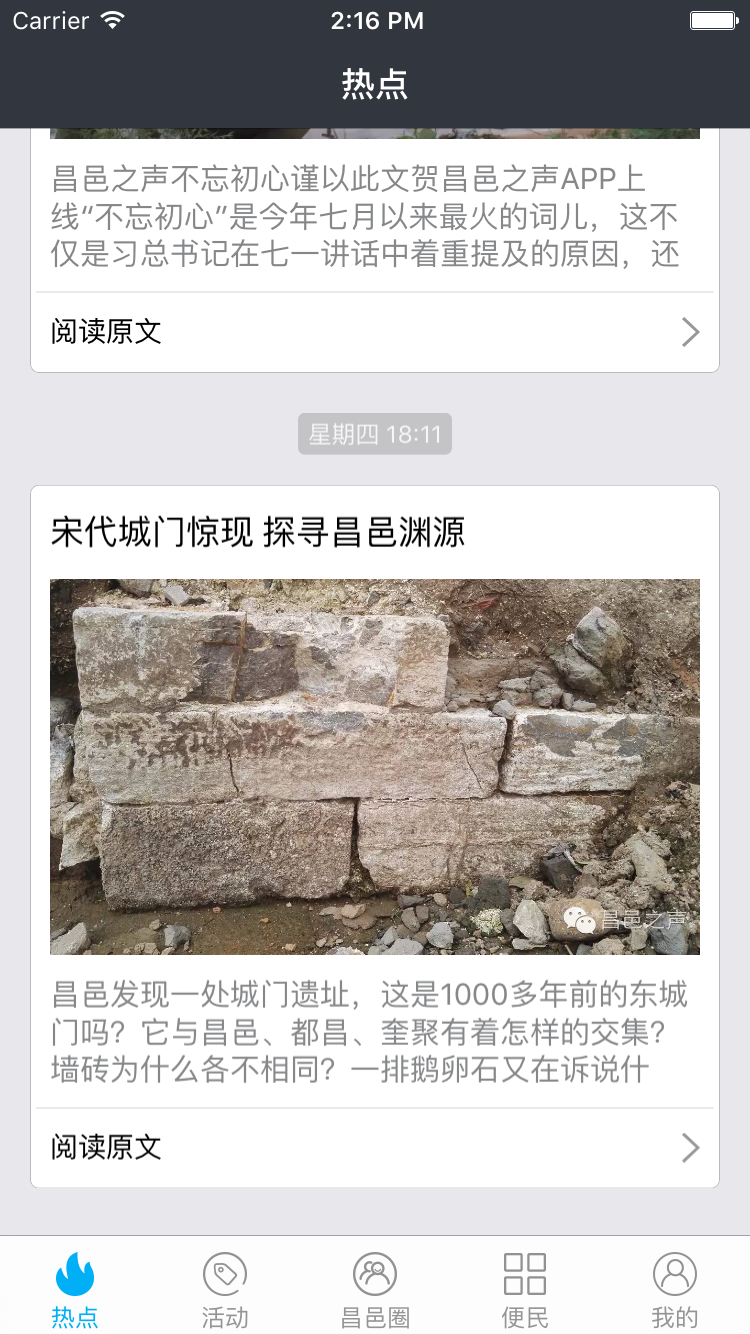
Task: Select the 便民 tab
Action: pyautogui.click(x=525, y=1288)
